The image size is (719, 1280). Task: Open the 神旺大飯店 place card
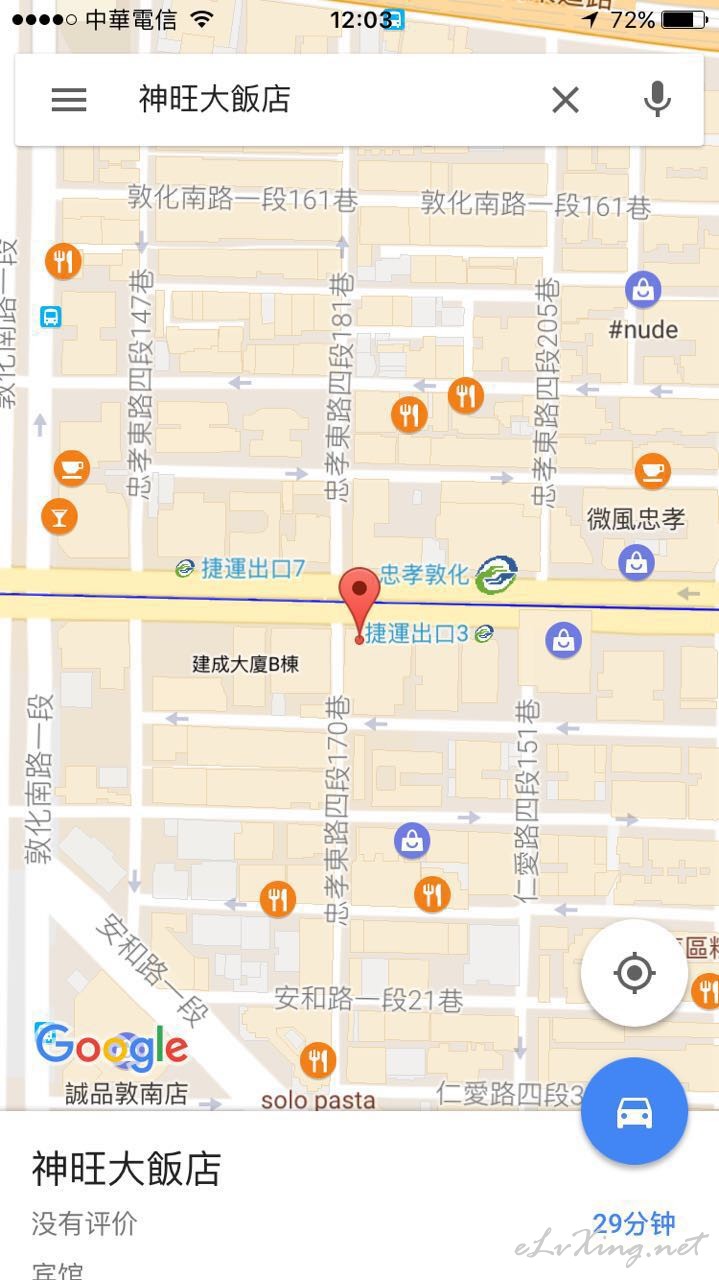point(359,1196)
